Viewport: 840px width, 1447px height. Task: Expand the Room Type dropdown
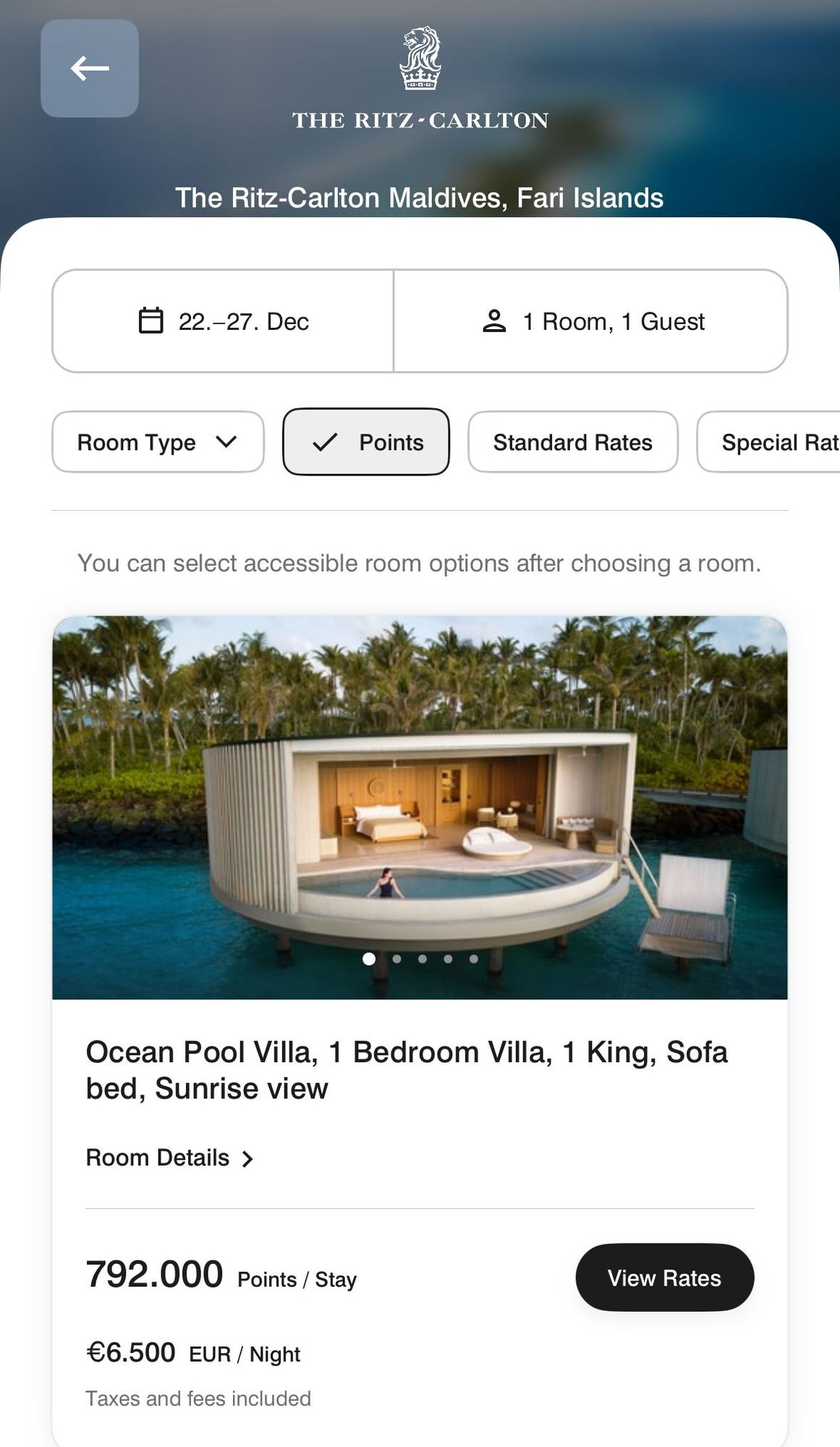pyautogui.click(x=158, y=442)
